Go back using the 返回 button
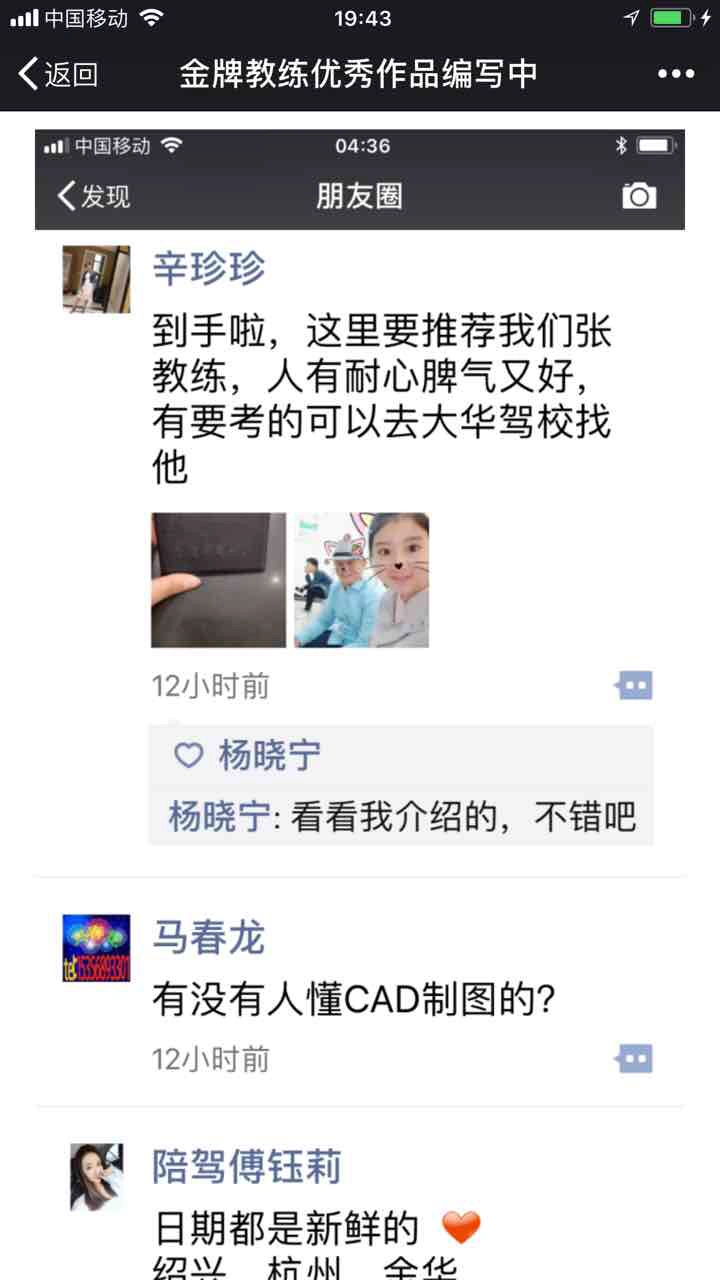 point(58,74)
